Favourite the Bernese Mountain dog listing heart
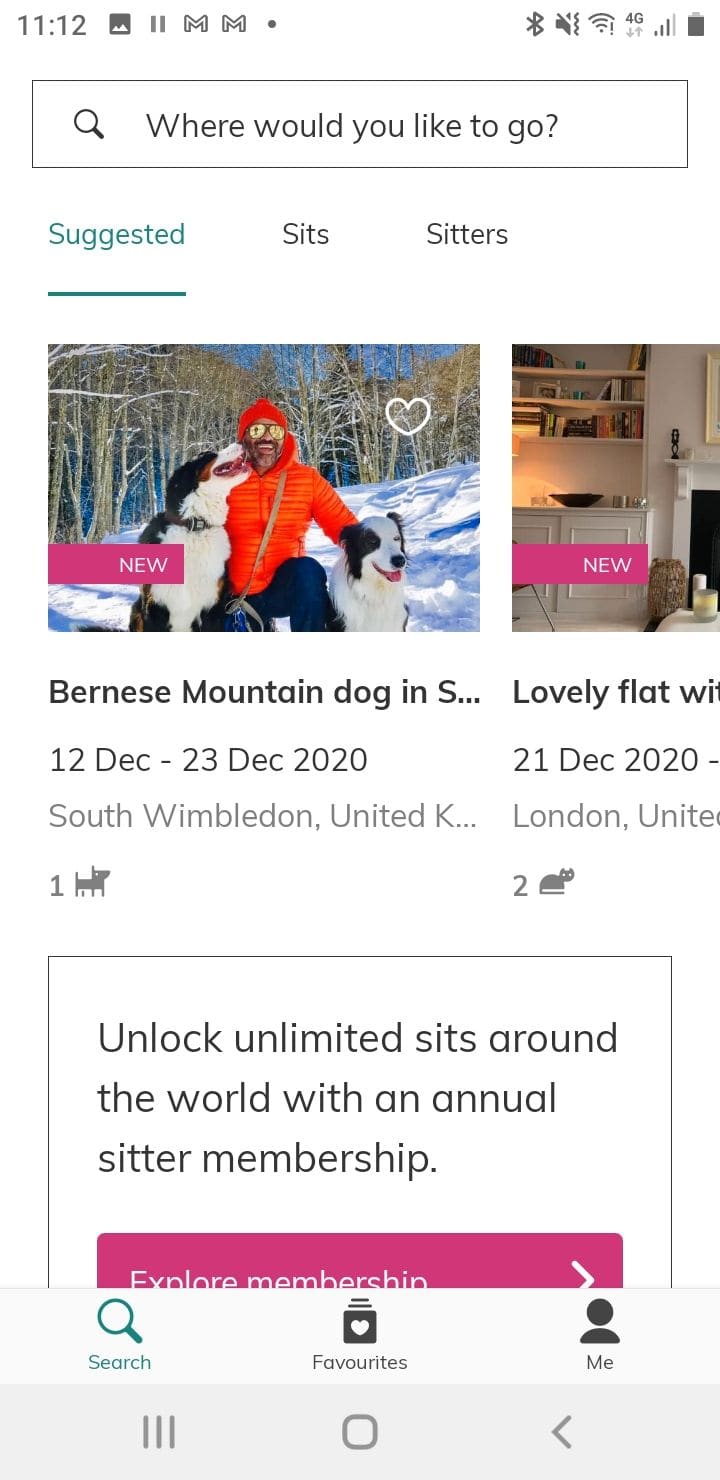 click(x=407, y=415)
